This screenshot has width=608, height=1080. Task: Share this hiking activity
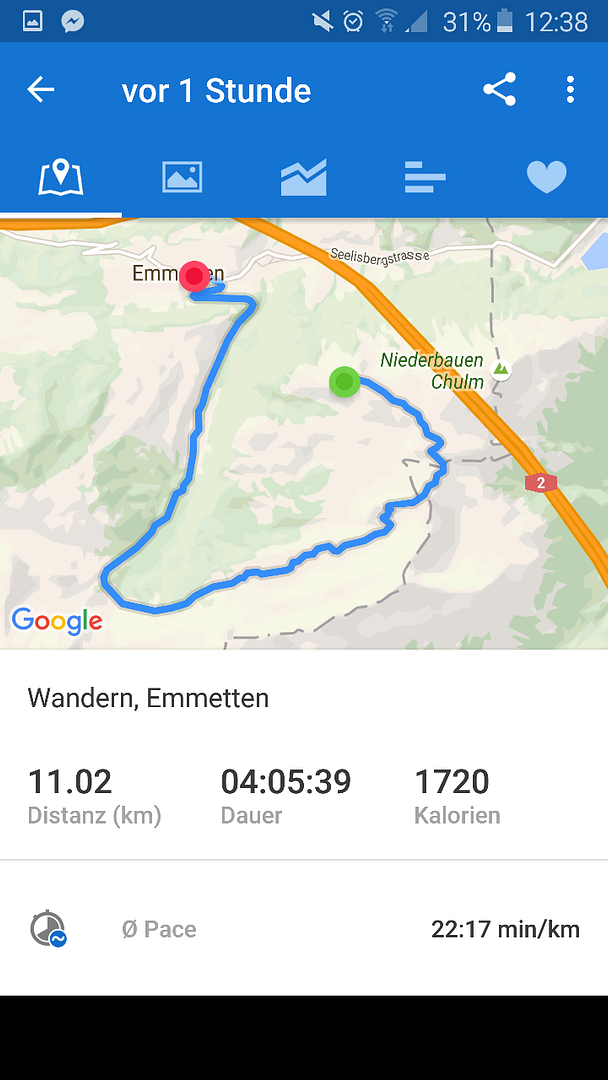pos(499,90)
